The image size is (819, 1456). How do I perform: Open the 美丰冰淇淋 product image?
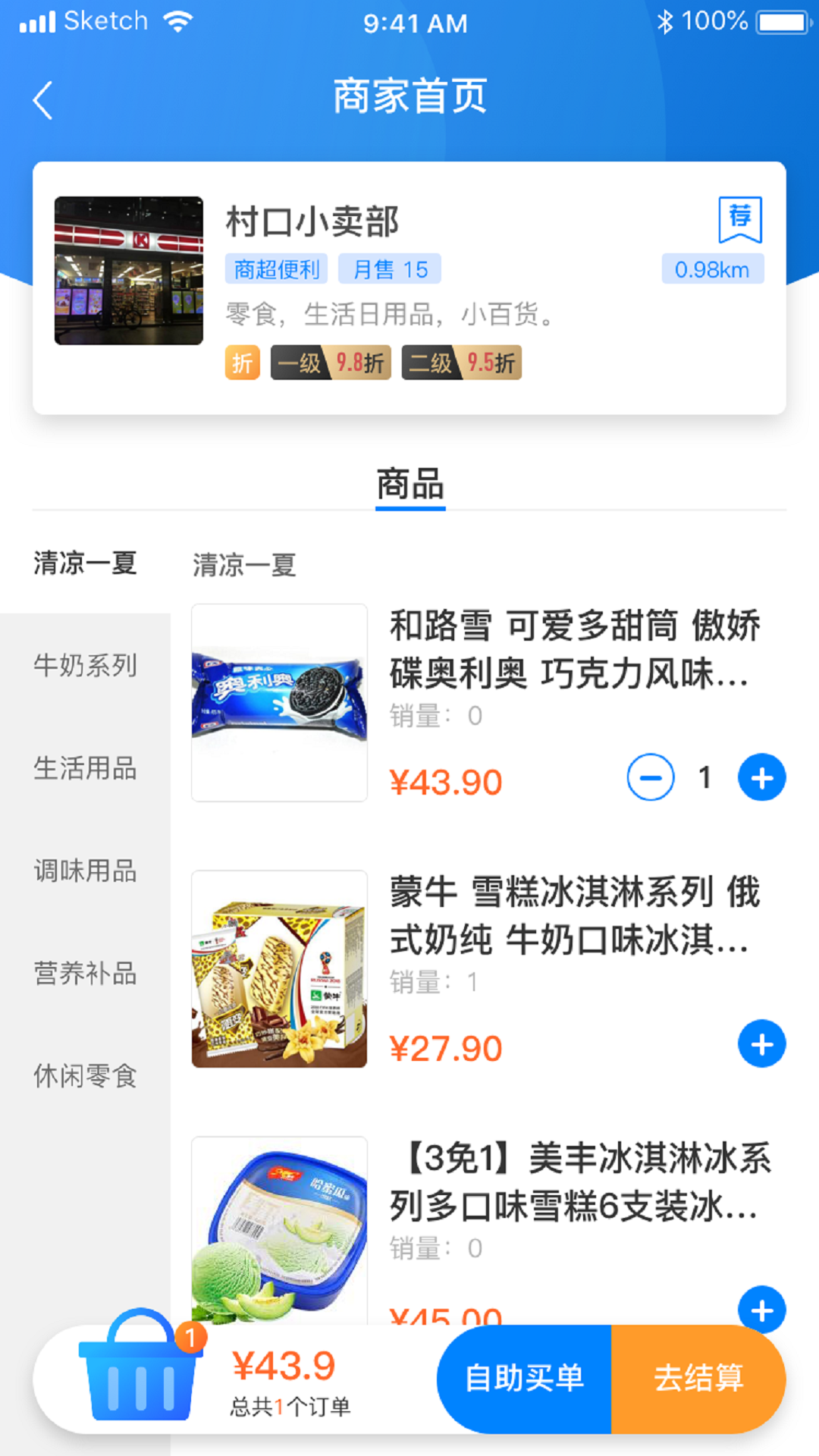point(279,1230)
